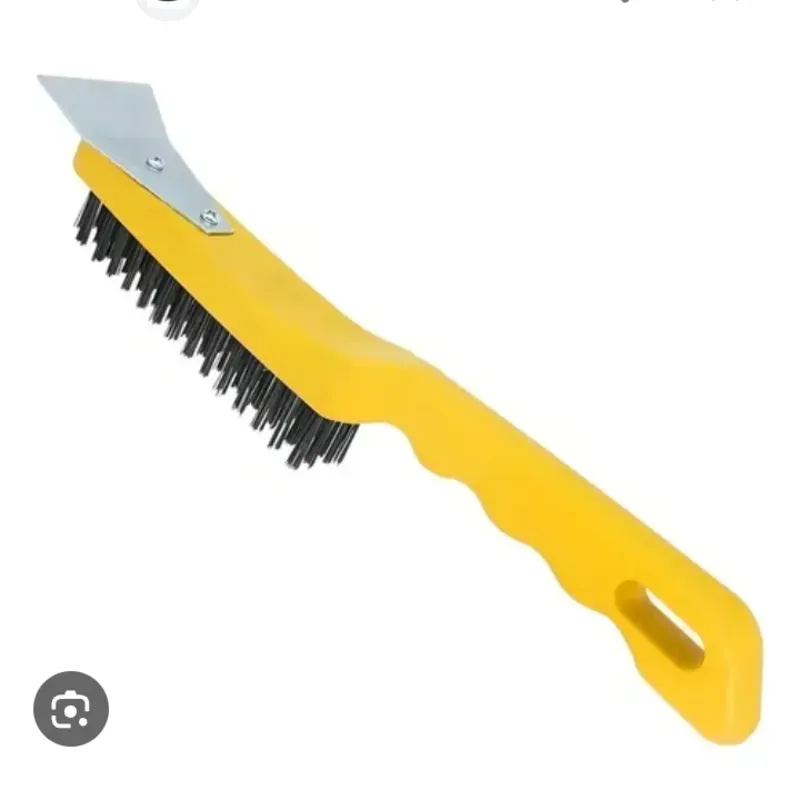Search this image with Google Lens
Viewport: 800px width, 800px height.
71,708
